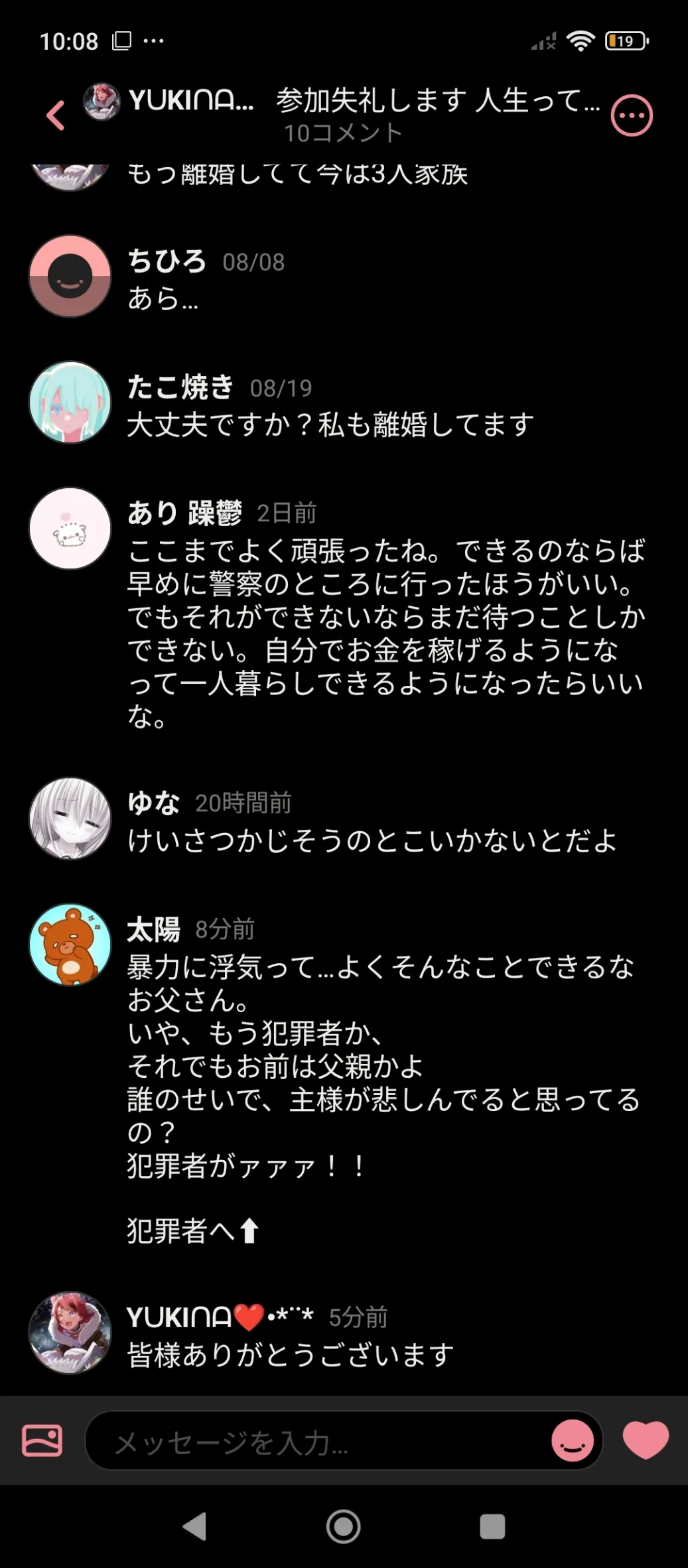View ちひろ's profile avatar
688x1568 pixels.
coord(70,276)
